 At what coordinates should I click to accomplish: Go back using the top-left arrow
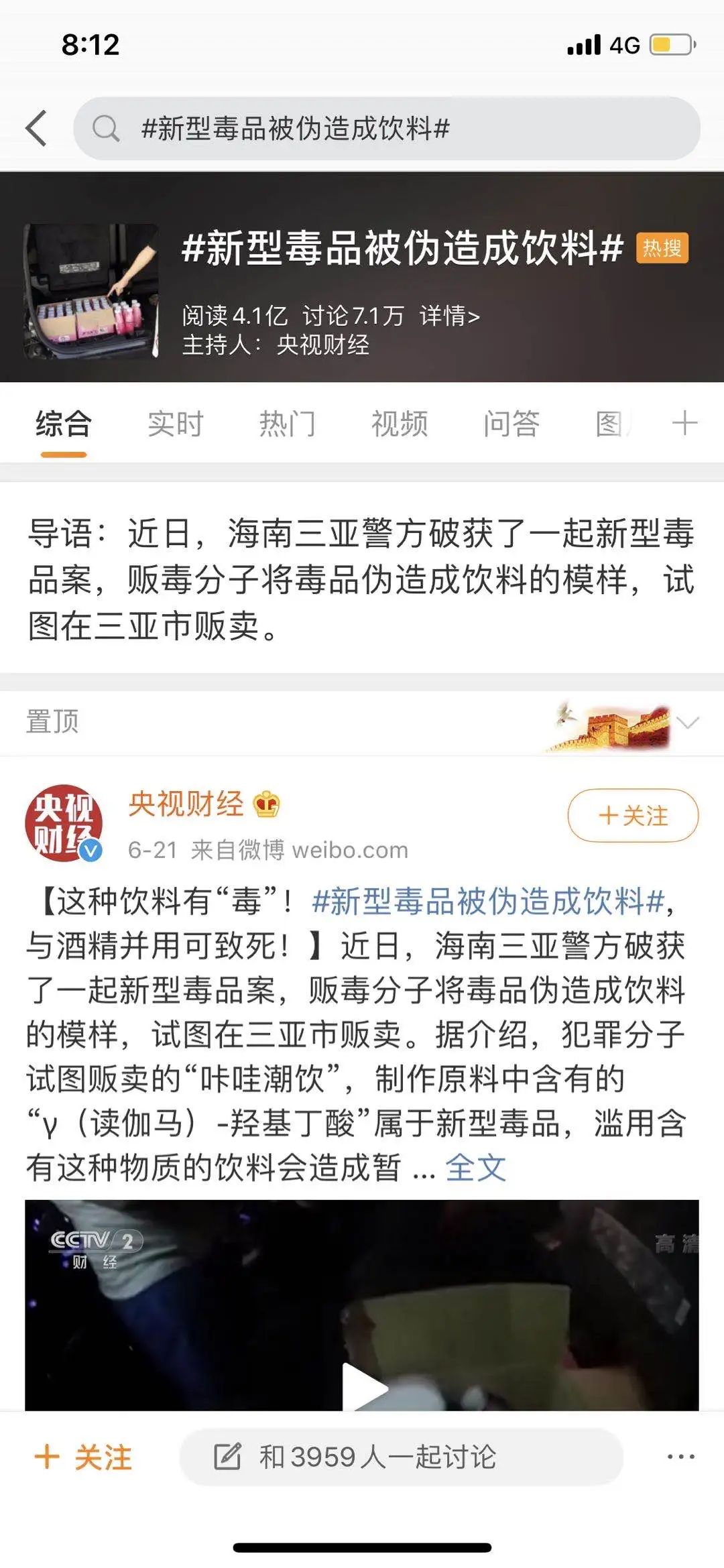(x=37, y=128)
